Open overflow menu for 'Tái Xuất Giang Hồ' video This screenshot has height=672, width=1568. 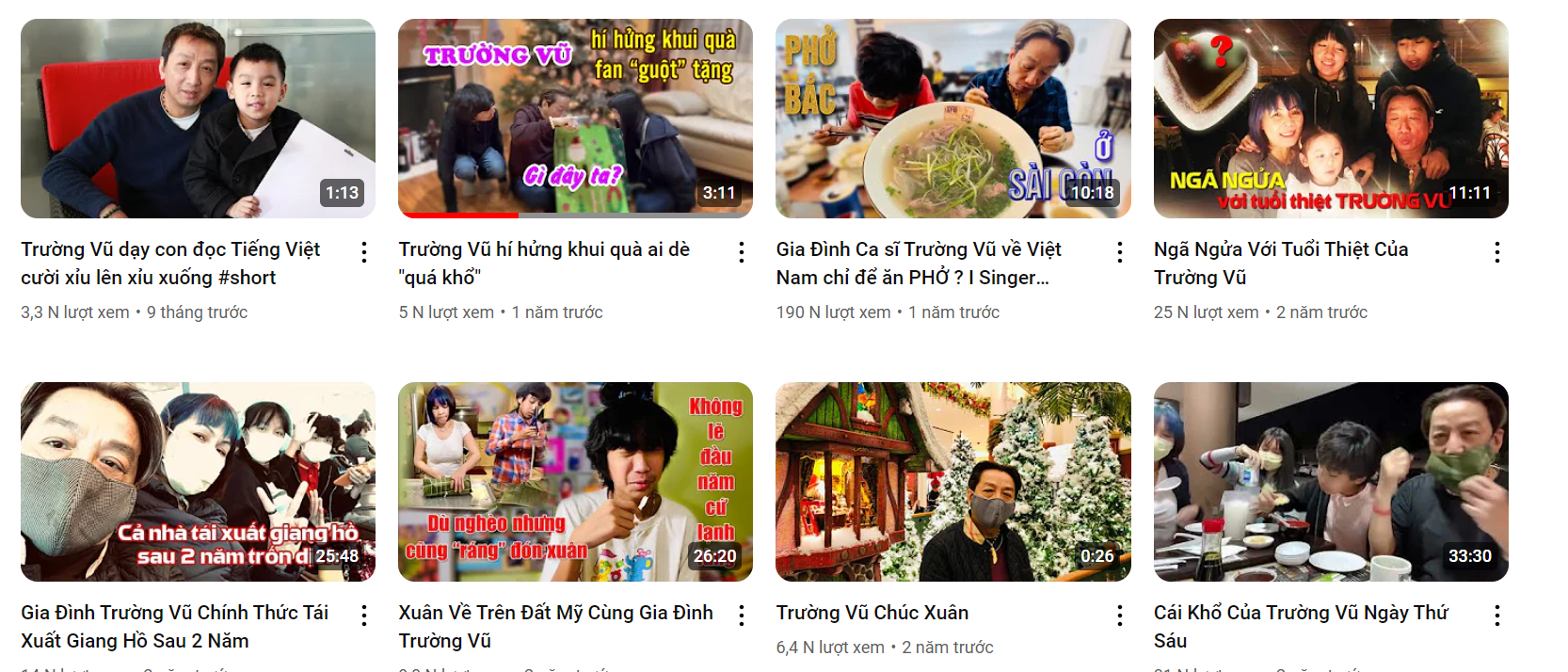pyautogui.click(x=364, y=616)
